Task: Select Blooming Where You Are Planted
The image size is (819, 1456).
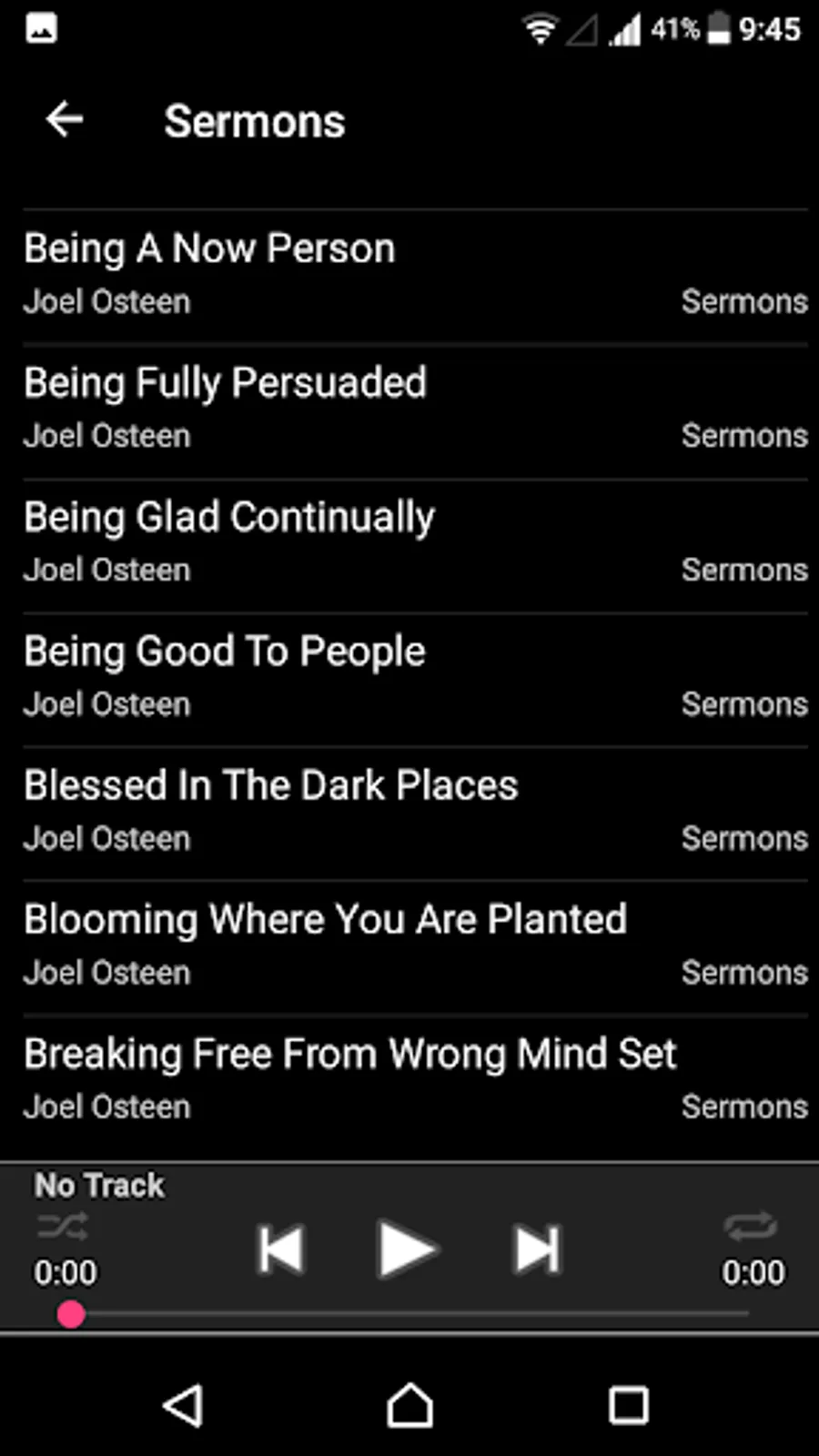Action: [x=414, y=946]
